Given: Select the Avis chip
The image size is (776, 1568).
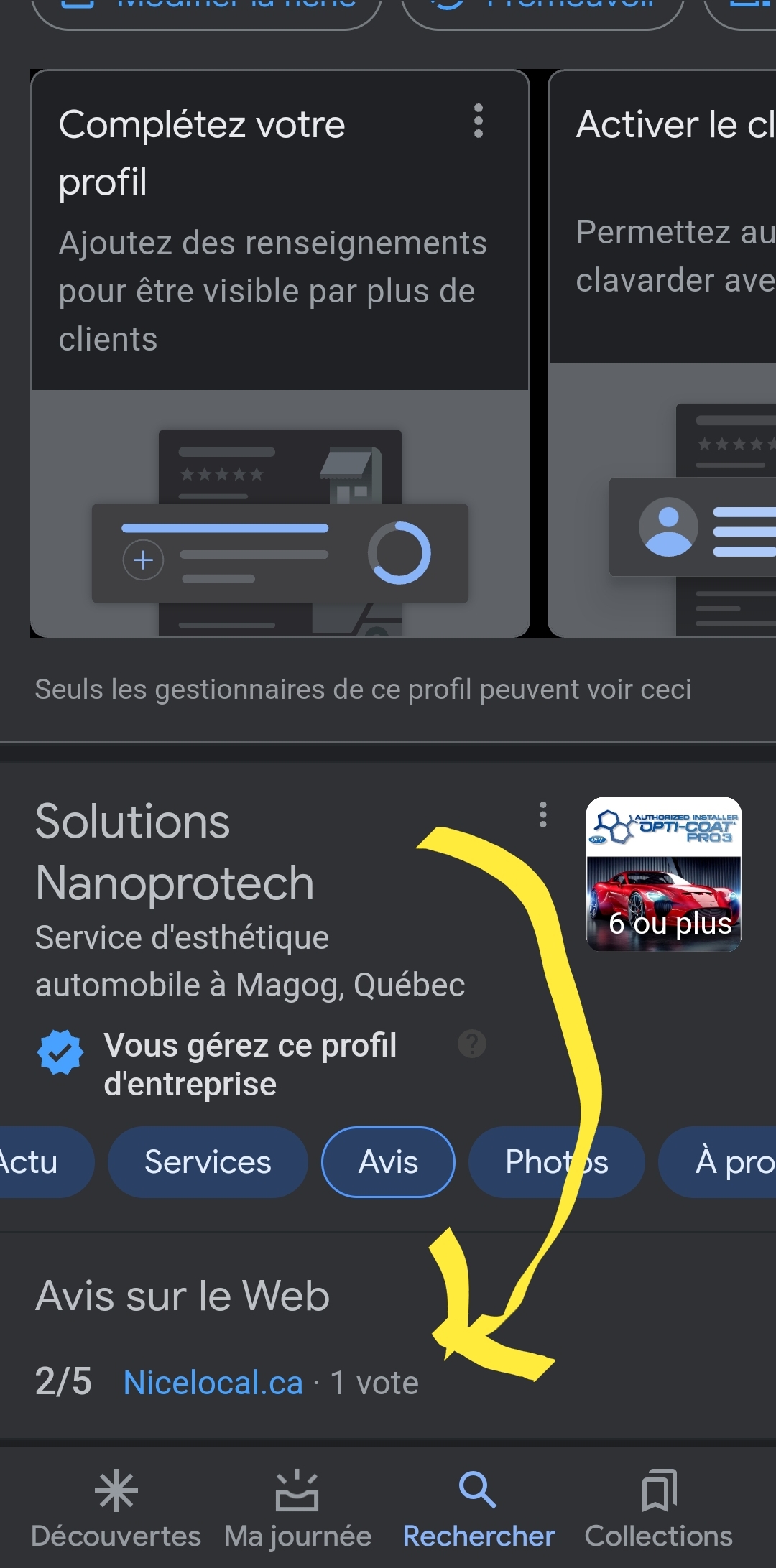Looking at the screenshot, I should [388, 1162].
